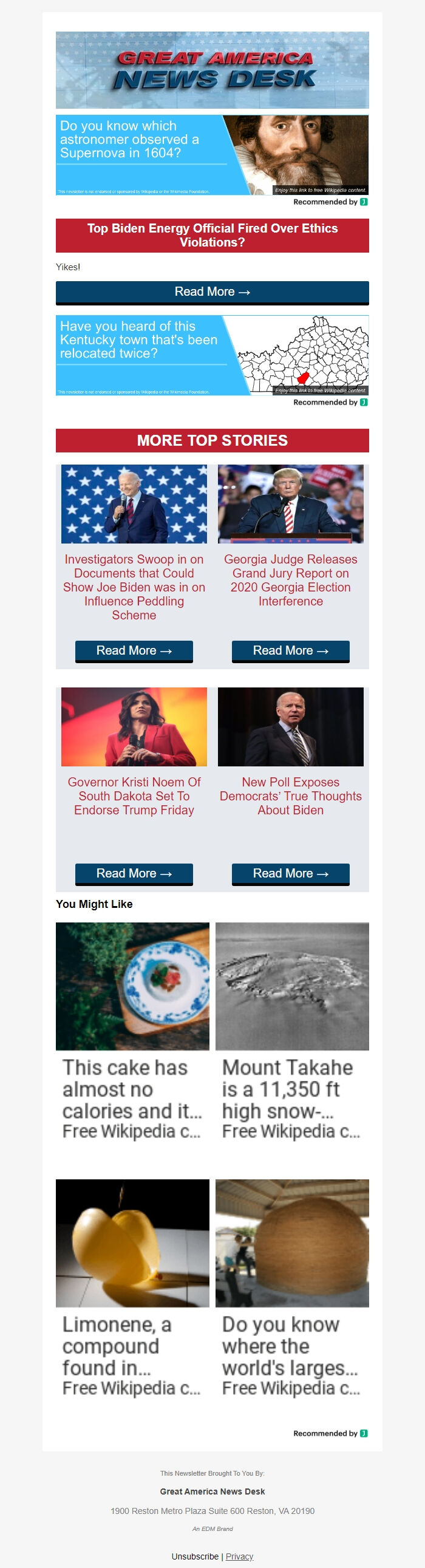The height and width of the screenshot is (1568, 425).
Task: Read more about the Biden Energy Official story
Action: [x=212, y=292]
